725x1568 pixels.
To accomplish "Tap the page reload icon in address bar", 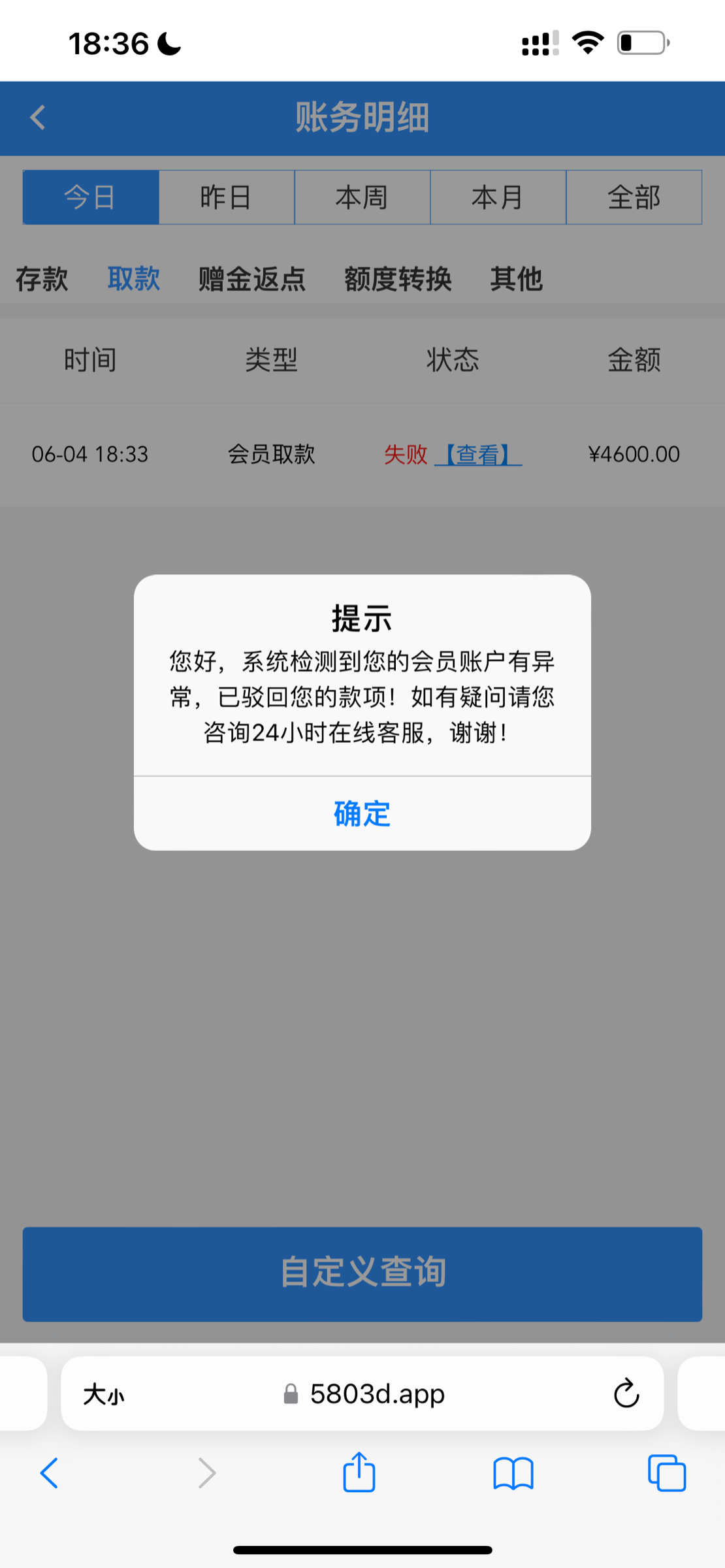I will [626, 1394].
